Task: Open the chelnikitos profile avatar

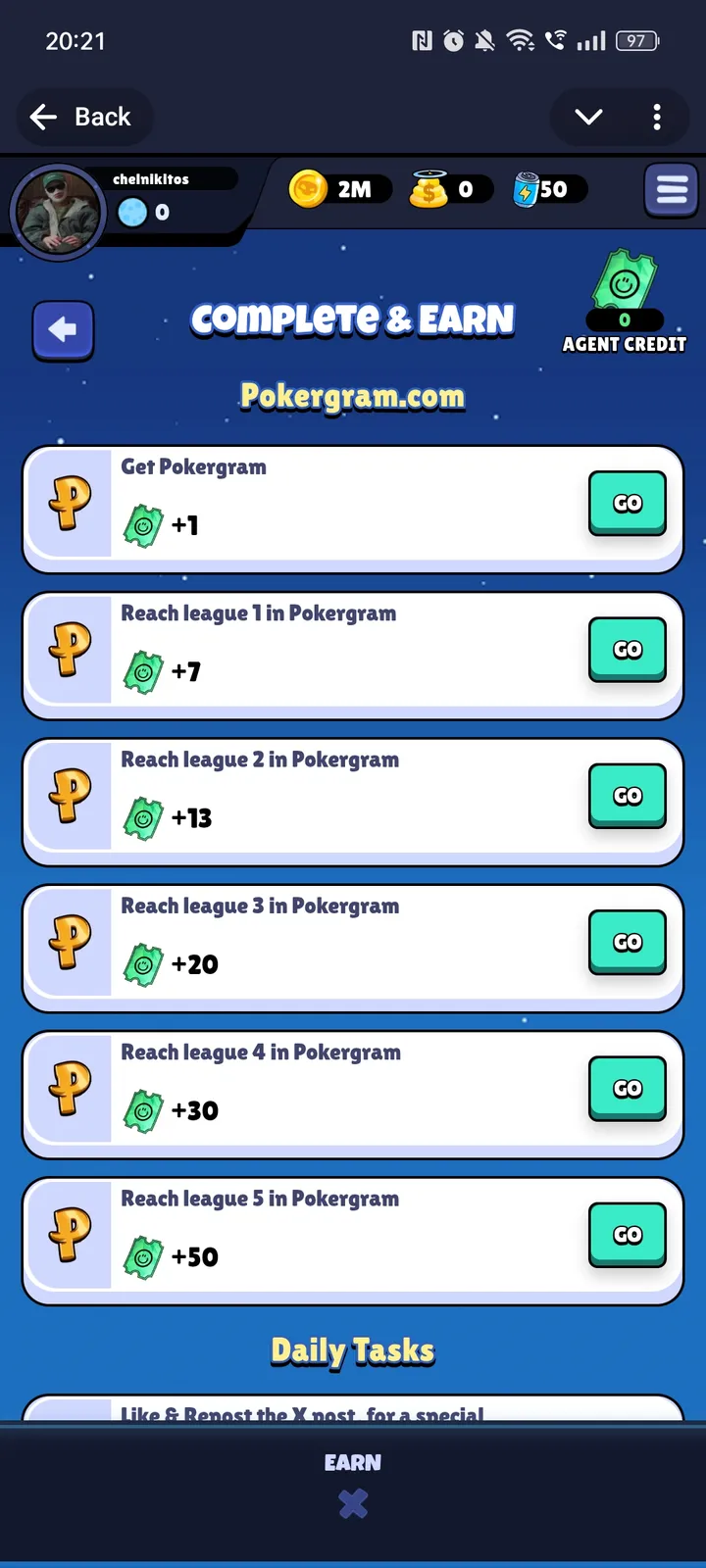Action: [x=58, y=213]
